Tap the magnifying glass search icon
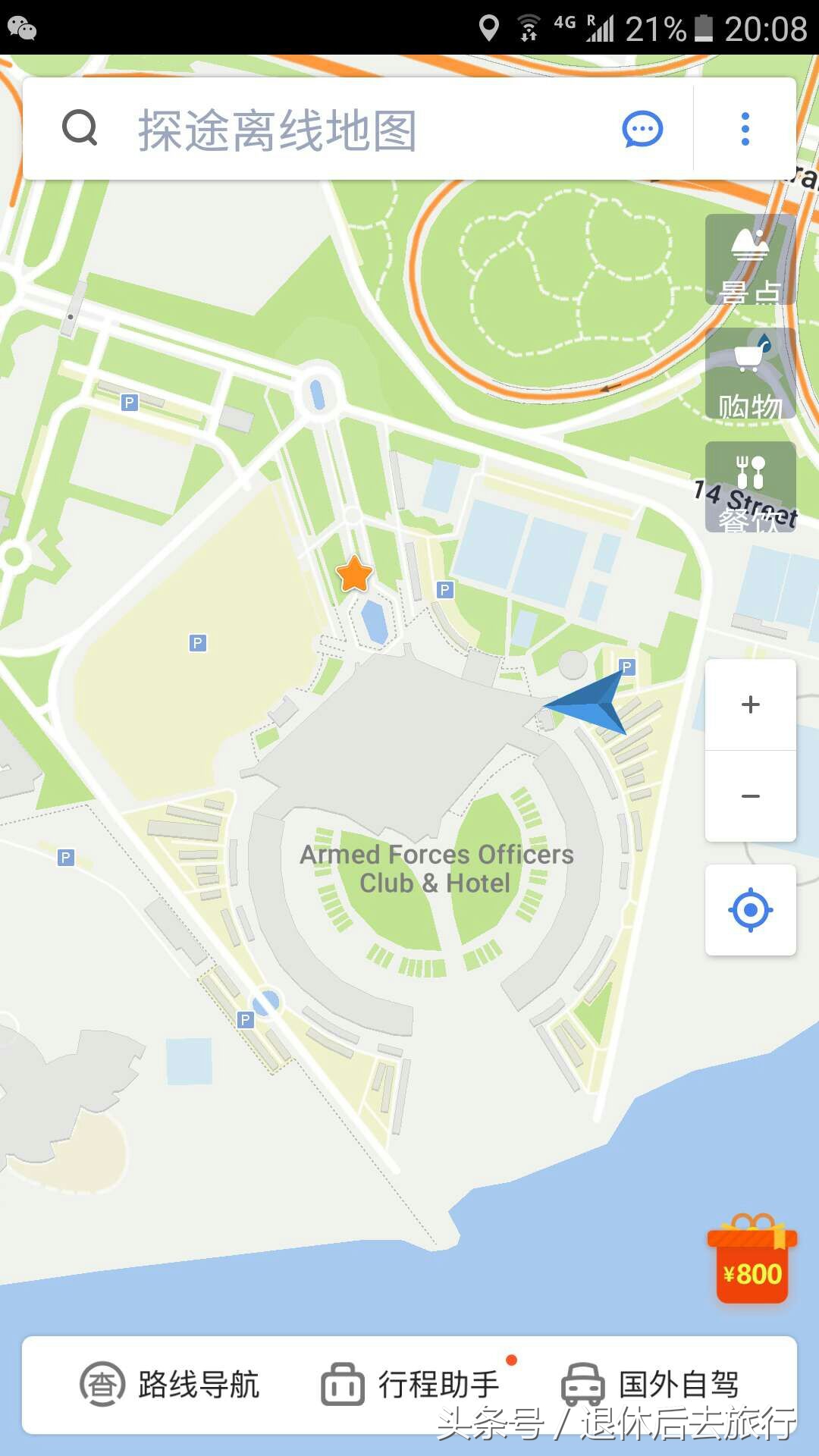 click(80, 127)
